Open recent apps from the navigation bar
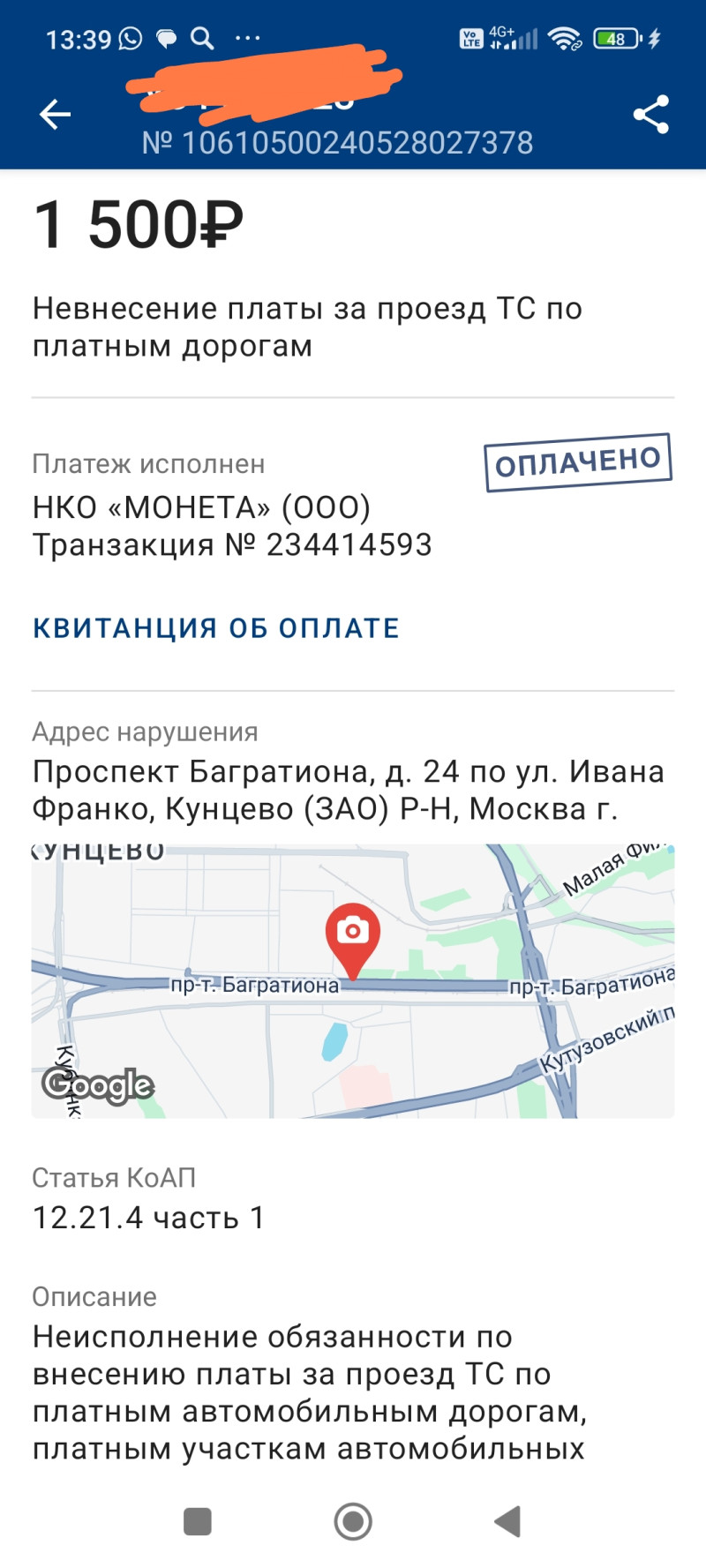Screen dimensions: 706x1568 [197, 1521]
